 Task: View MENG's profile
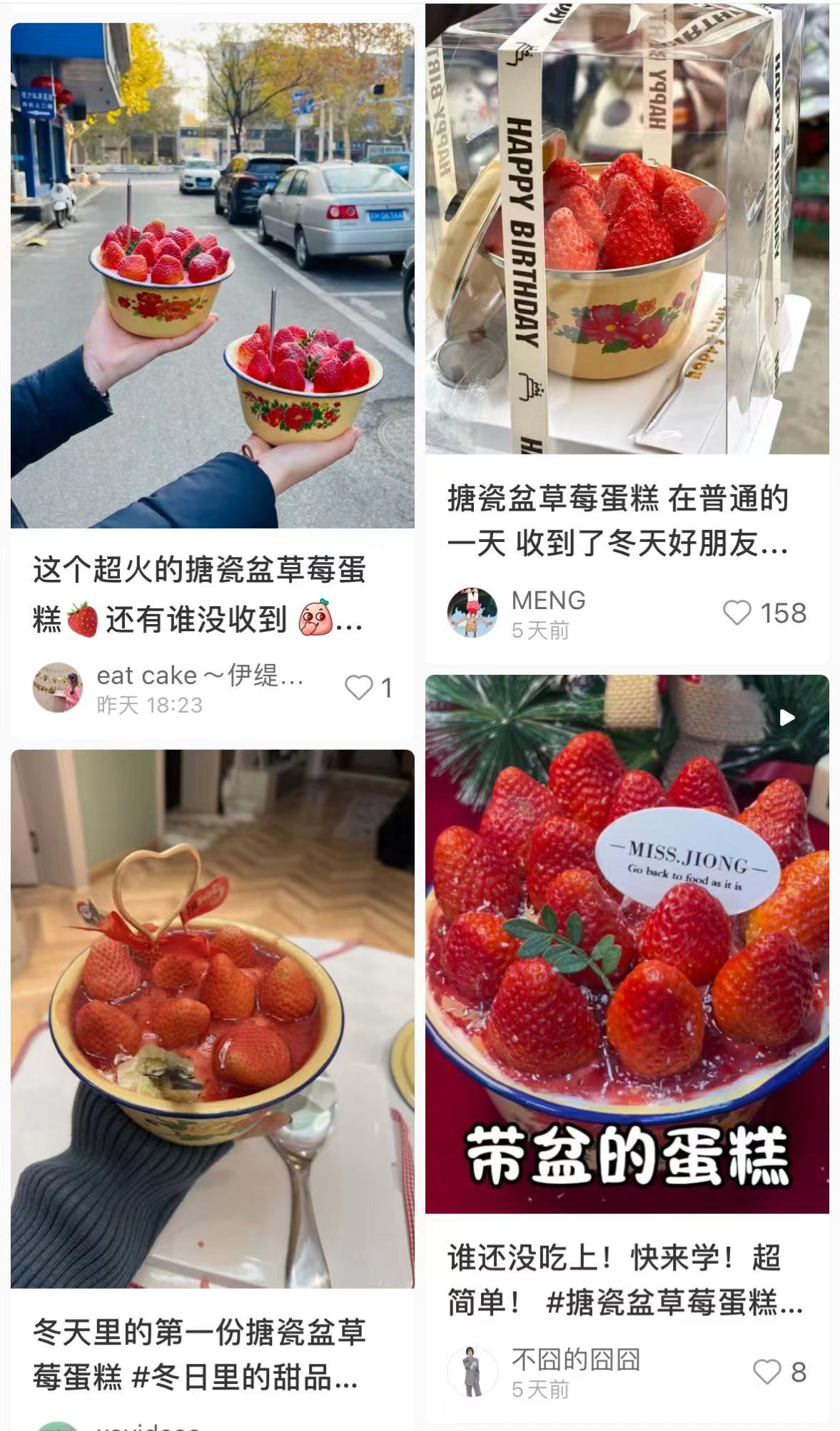(x=472, y=613)
